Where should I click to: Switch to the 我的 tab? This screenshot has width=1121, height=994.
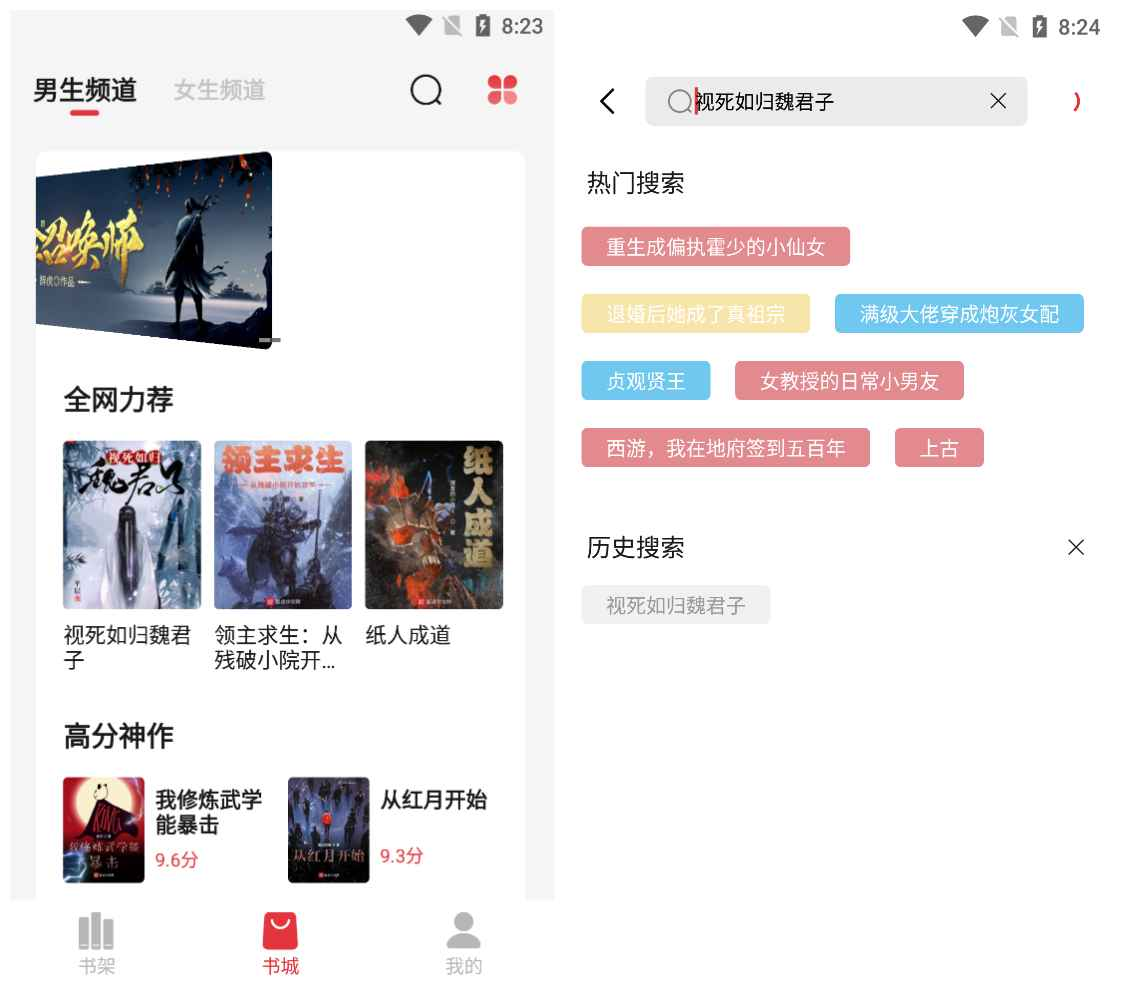pos(464,943)
